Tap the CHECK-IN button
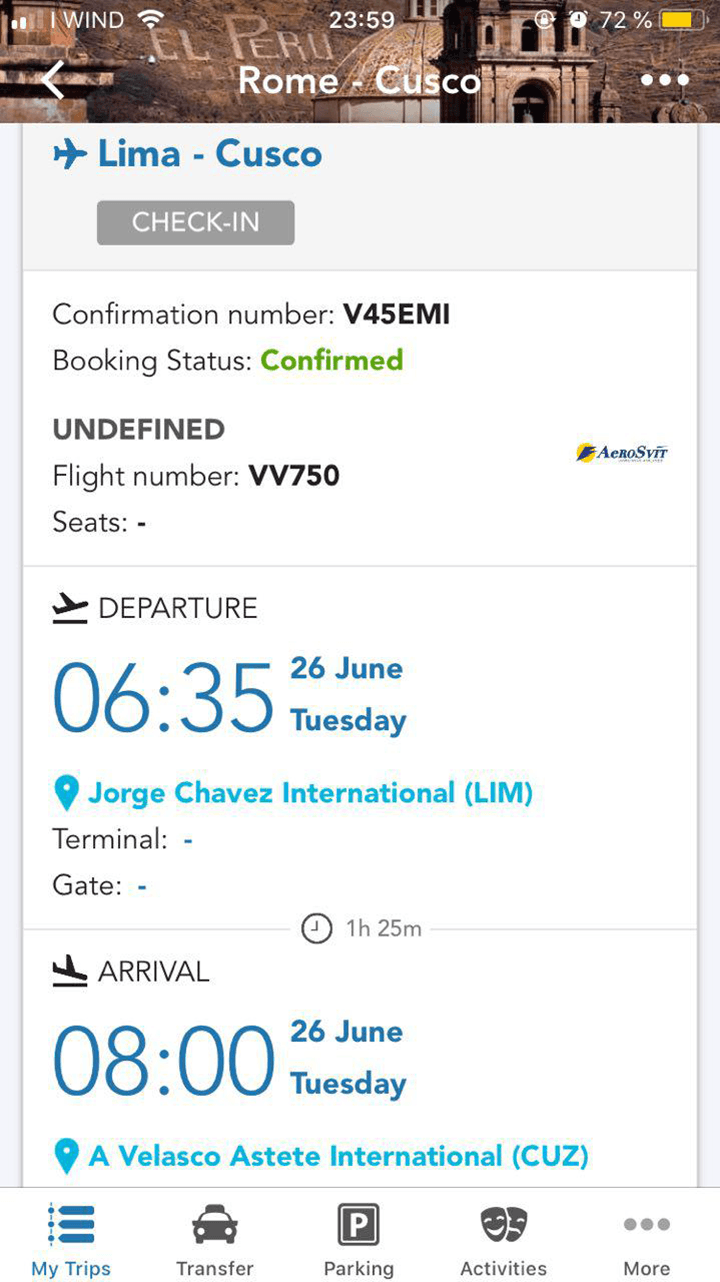Screen dimensions: 720x1282 coord(196,222)
